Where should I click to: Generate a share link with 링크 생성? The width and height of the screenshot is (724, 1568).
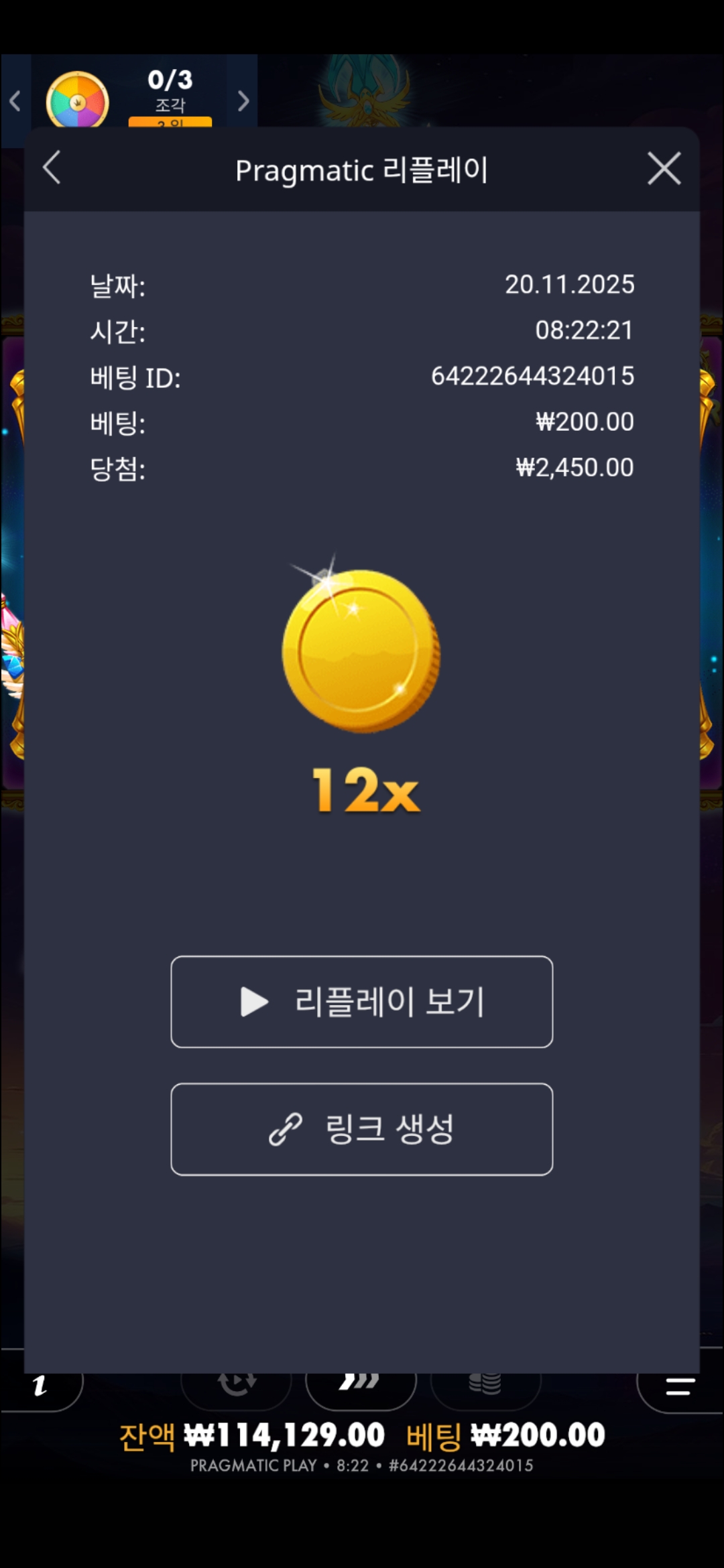pos(362,1129)
